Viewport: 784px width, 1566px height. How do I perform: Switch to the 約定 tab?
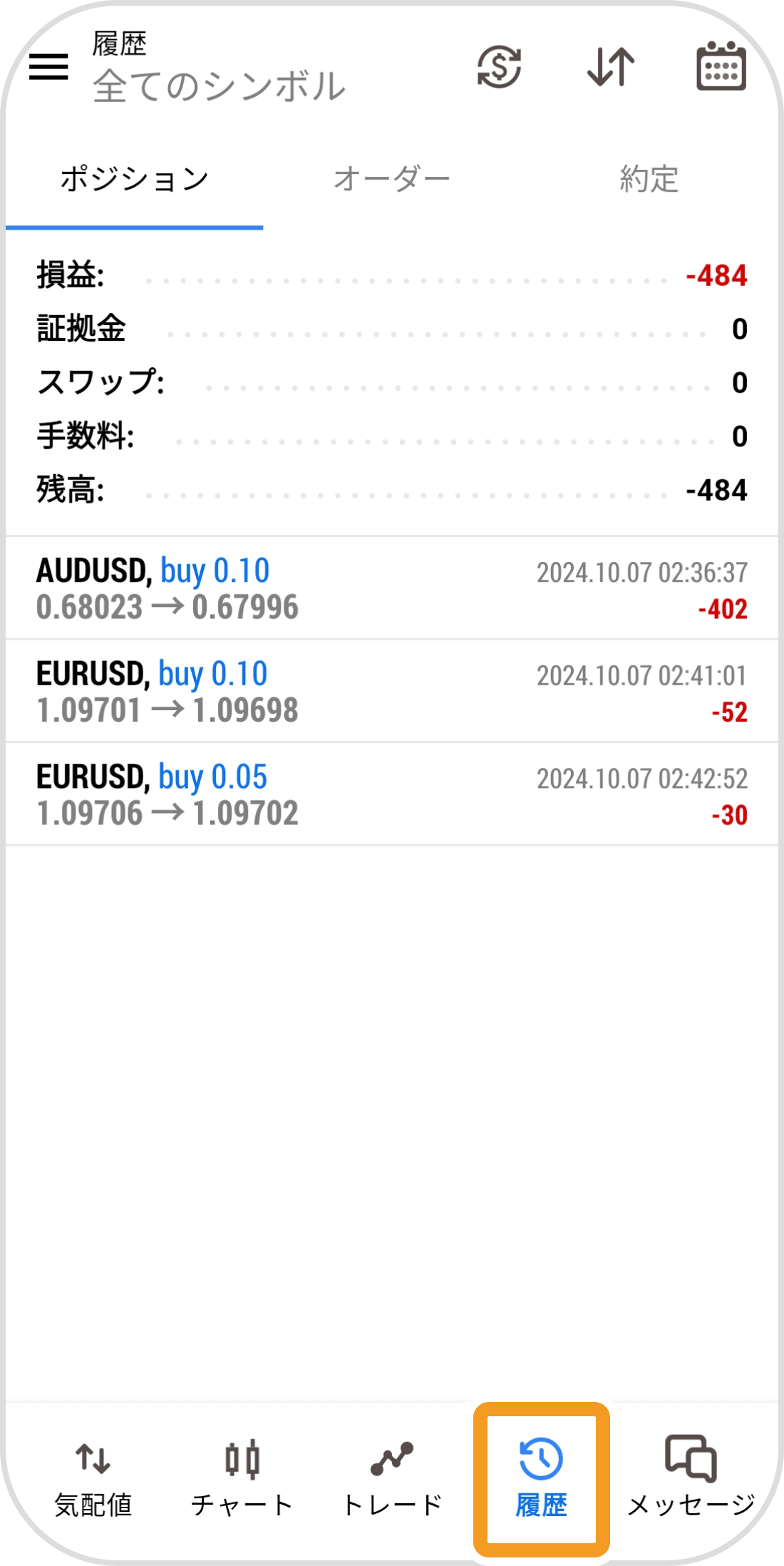coord(649,180)
